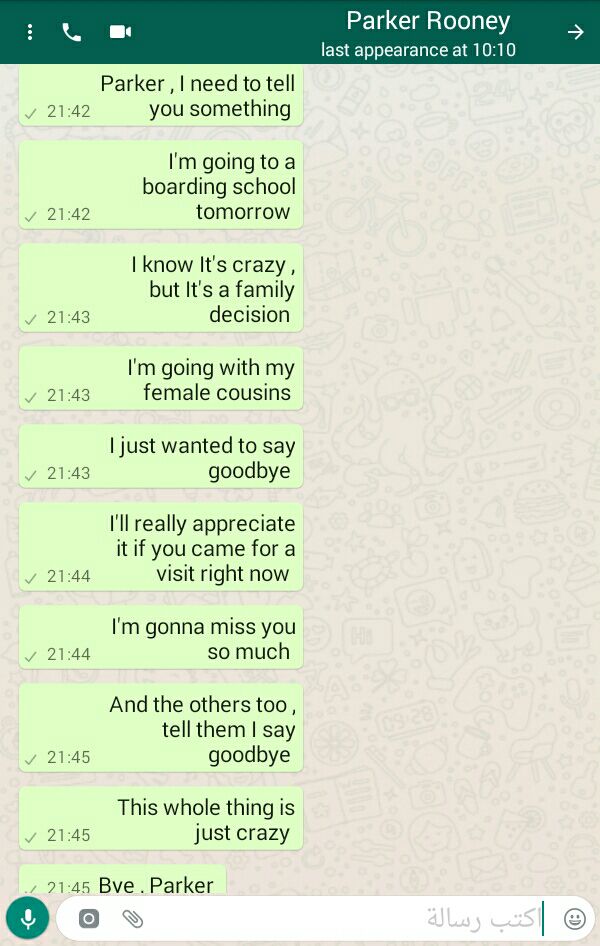The image size is (600, 946).
Task: Start a voice call with Parker Rooney
Action: click(72, 32)
